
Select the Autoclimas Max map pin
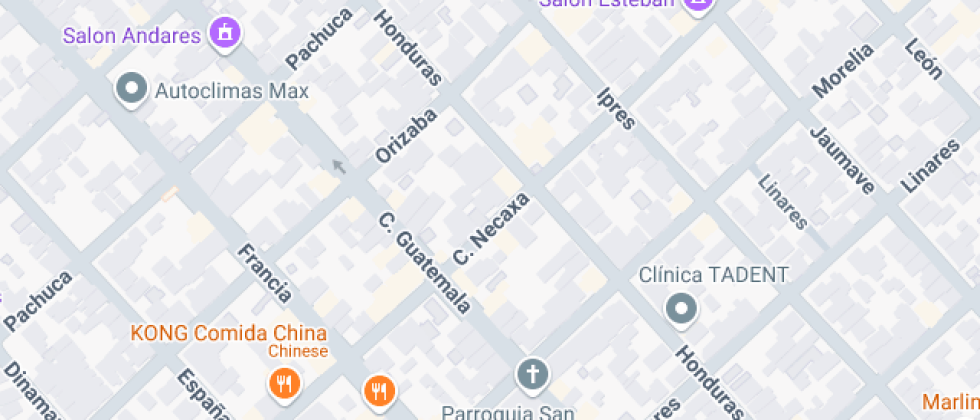click(131, 89)
